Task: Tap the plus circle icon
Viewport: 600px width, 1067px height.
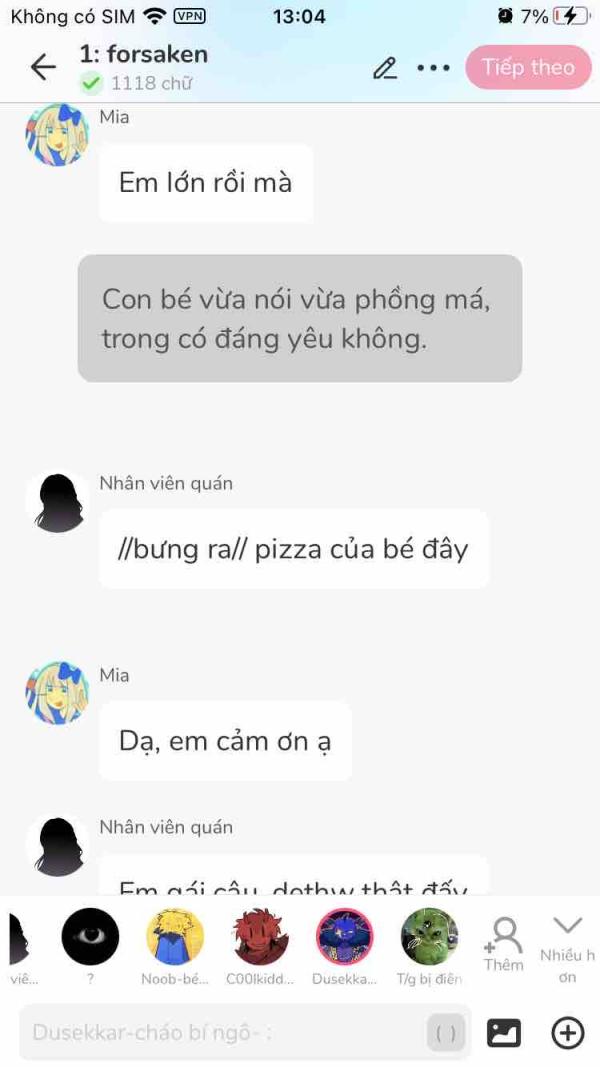Action: pos(568,1033)
